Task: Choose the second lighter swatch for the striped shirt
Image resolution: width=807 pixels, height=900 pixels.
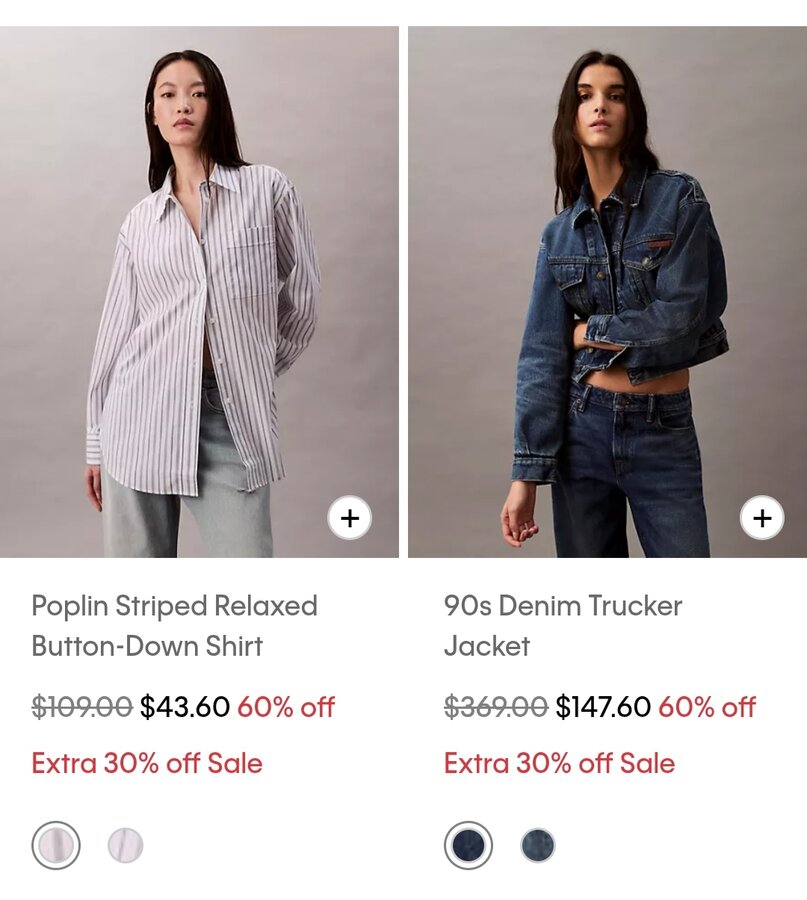Action: 126,846
